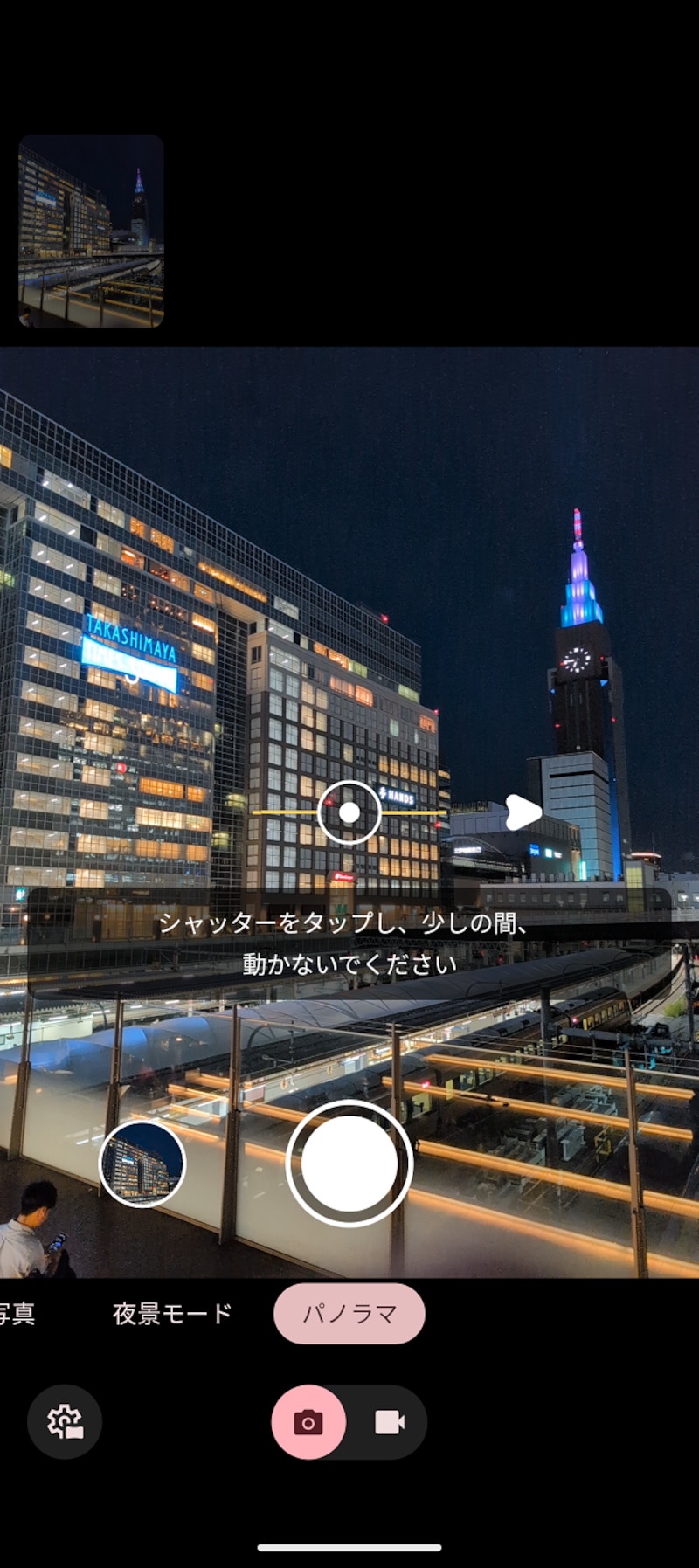
Task: Switch to video recording mode icon
Action: pyautogui.click(x=391, y=1422)
